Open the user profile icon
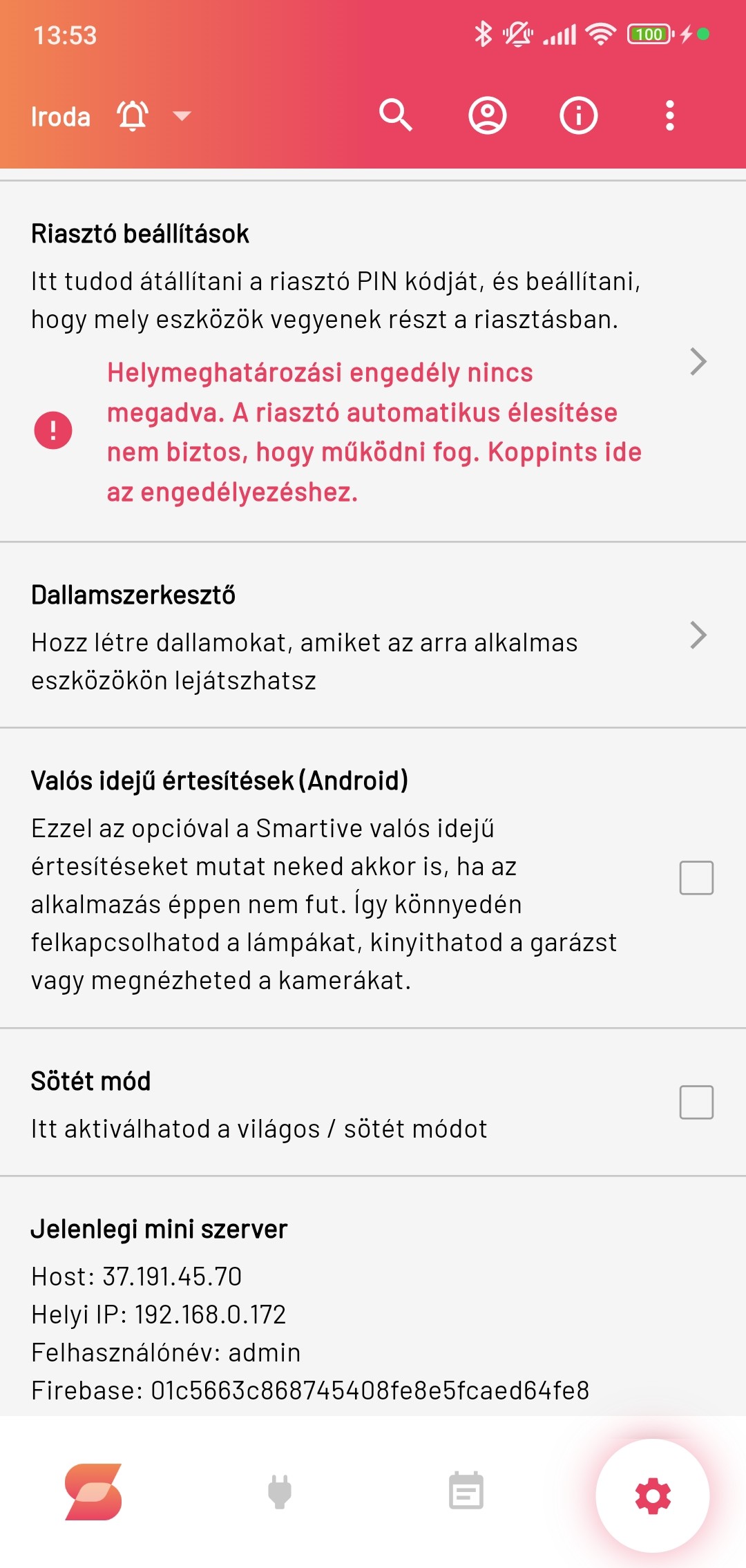 pyautogui.click(x=488, y=115)
